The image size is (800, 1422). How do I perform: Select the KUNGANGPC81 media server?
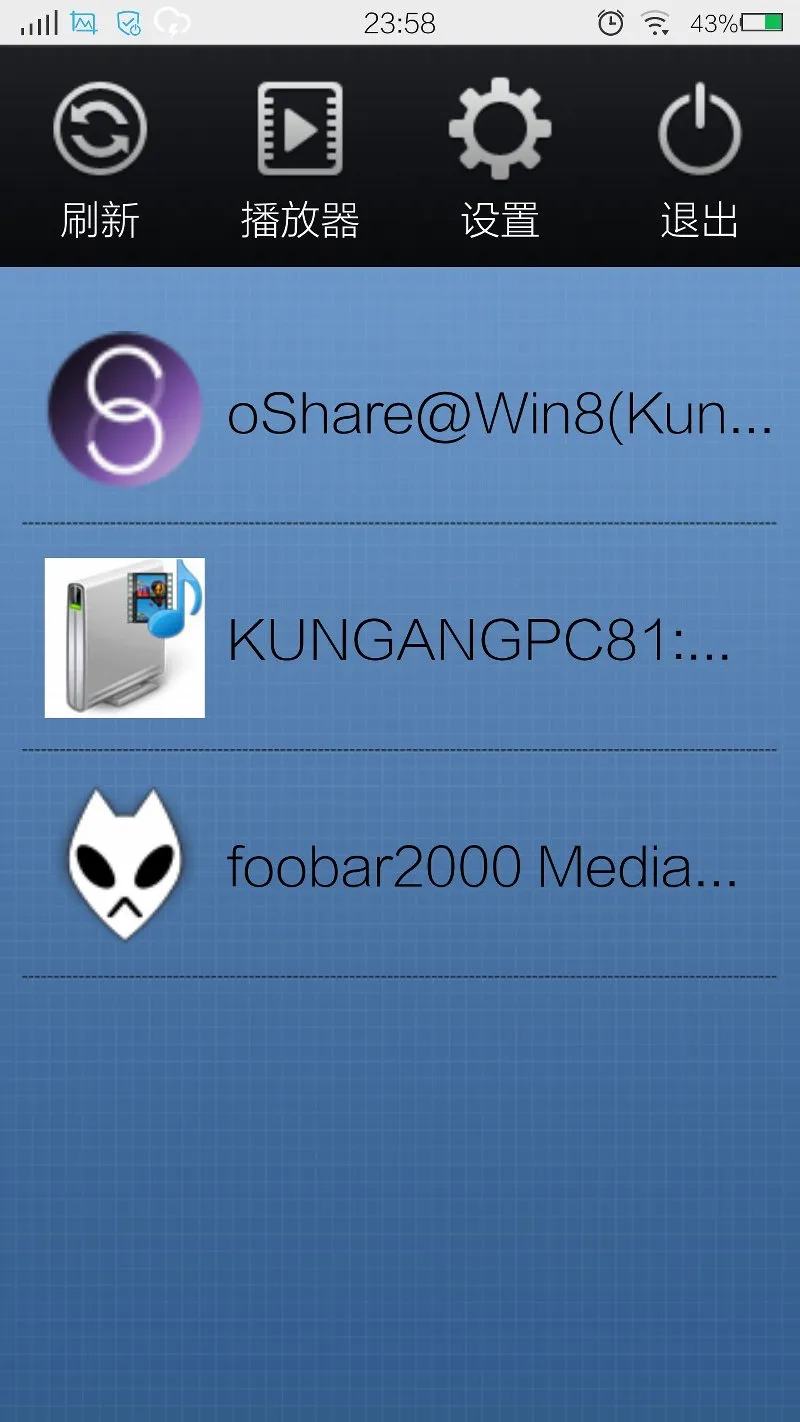[400, 638]
